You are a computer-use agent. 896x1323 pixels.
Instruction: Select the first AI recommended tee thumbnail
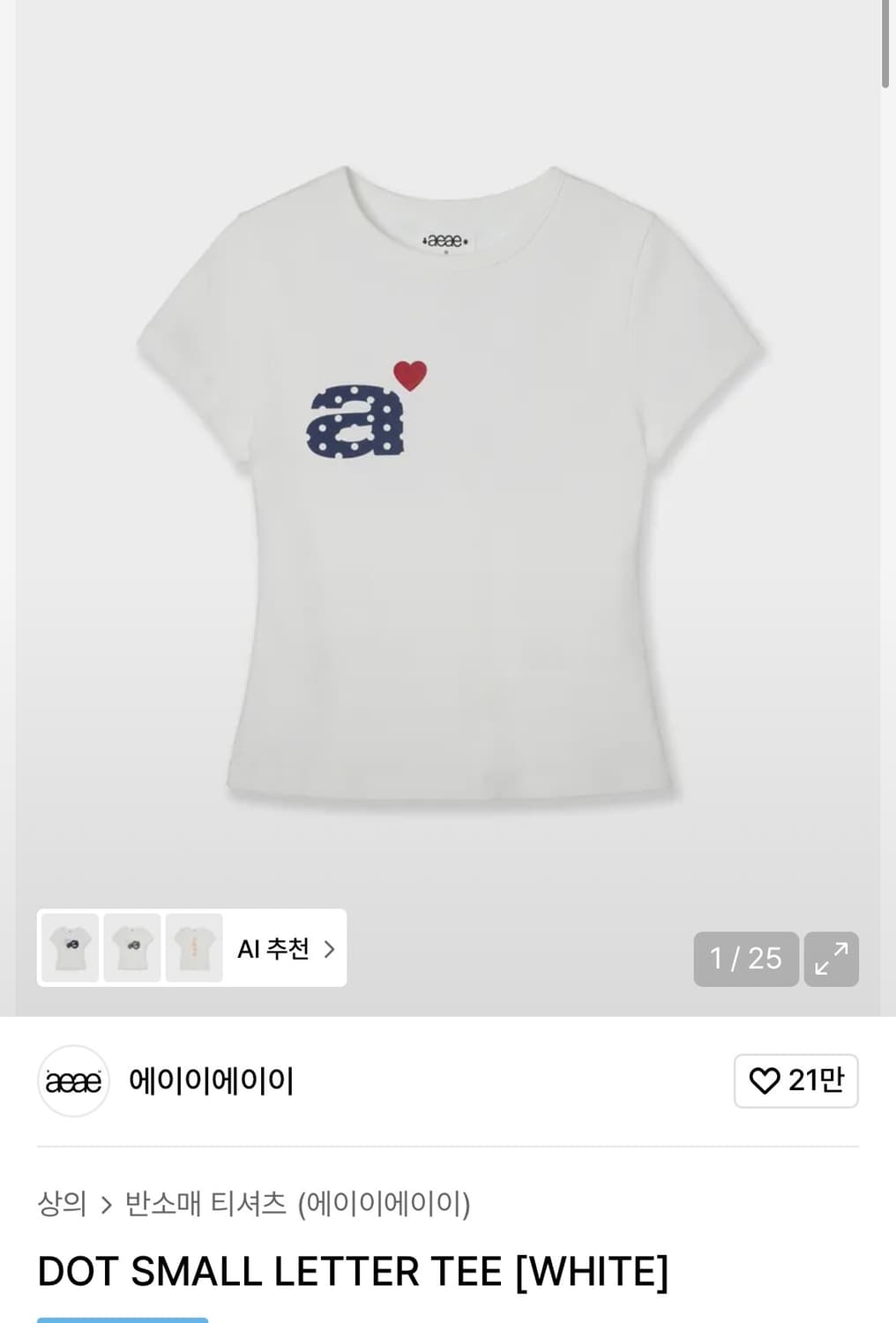(x=71, y=947)
